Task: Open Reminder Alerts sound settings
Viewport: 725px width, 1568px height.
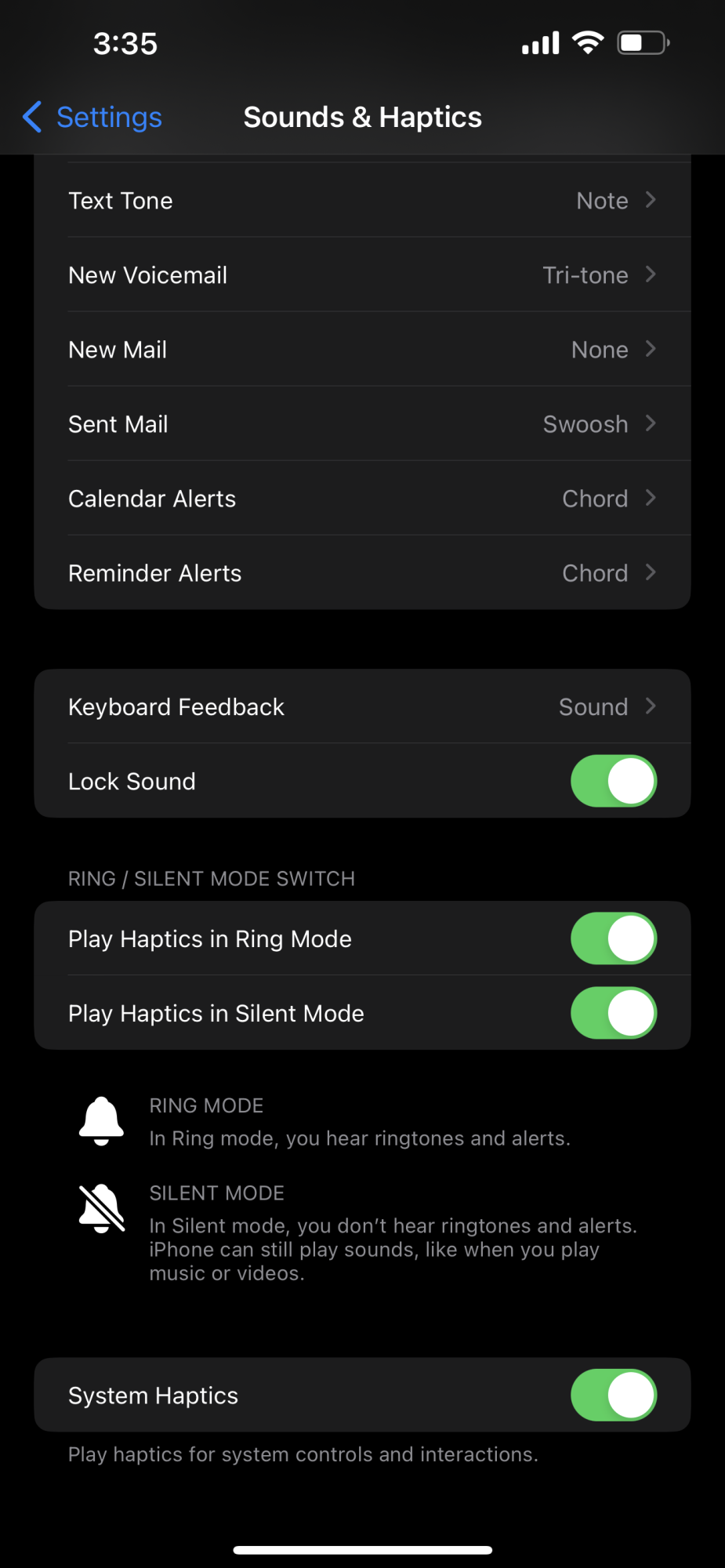Action: [x=362, y=573]
